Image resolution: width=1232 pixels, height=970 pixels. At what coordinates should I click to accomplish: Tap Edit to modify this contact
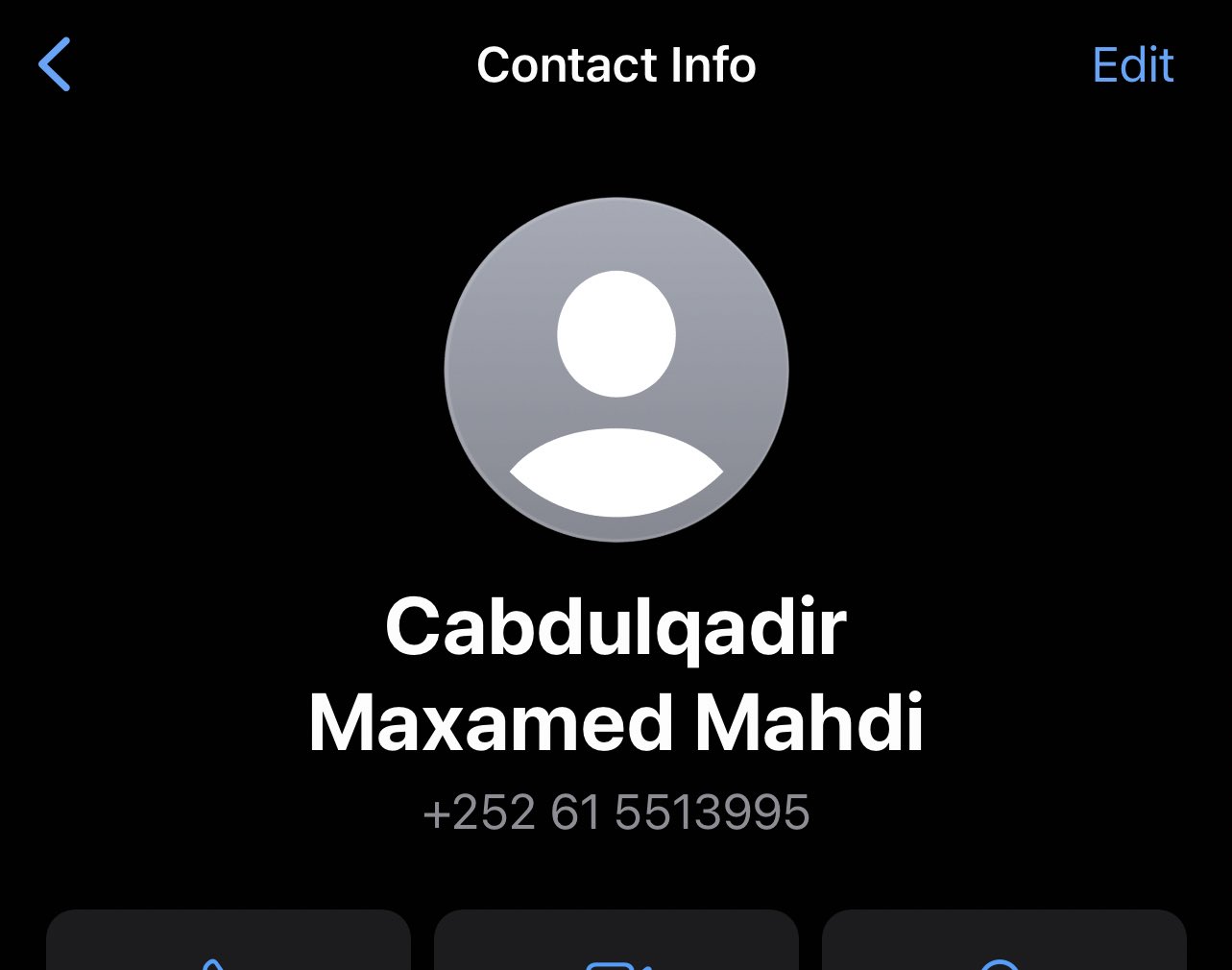click(1133, 65)
